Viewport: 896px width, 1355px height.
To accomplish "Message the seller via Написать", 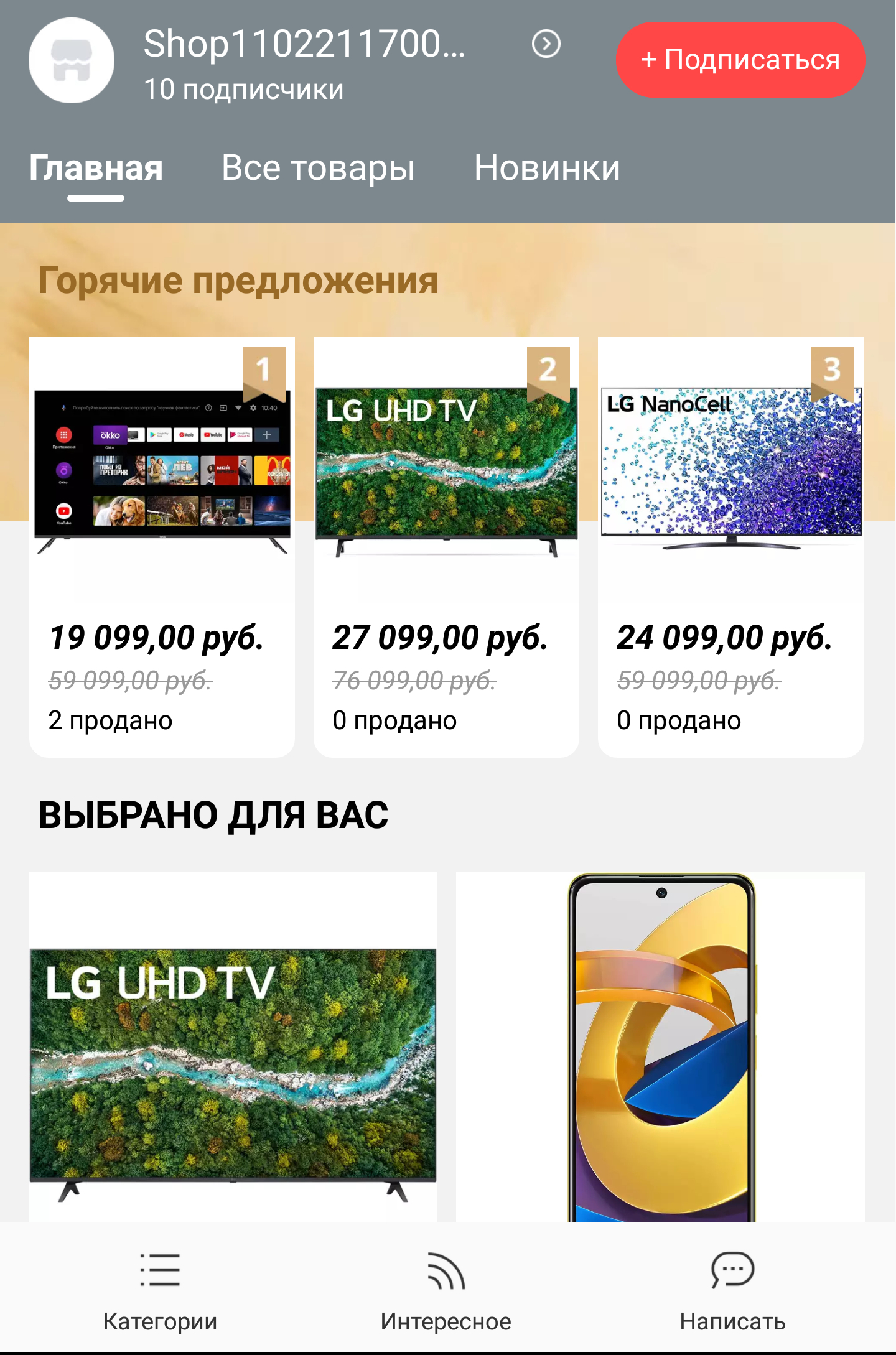I will [x=732, y=1290].
